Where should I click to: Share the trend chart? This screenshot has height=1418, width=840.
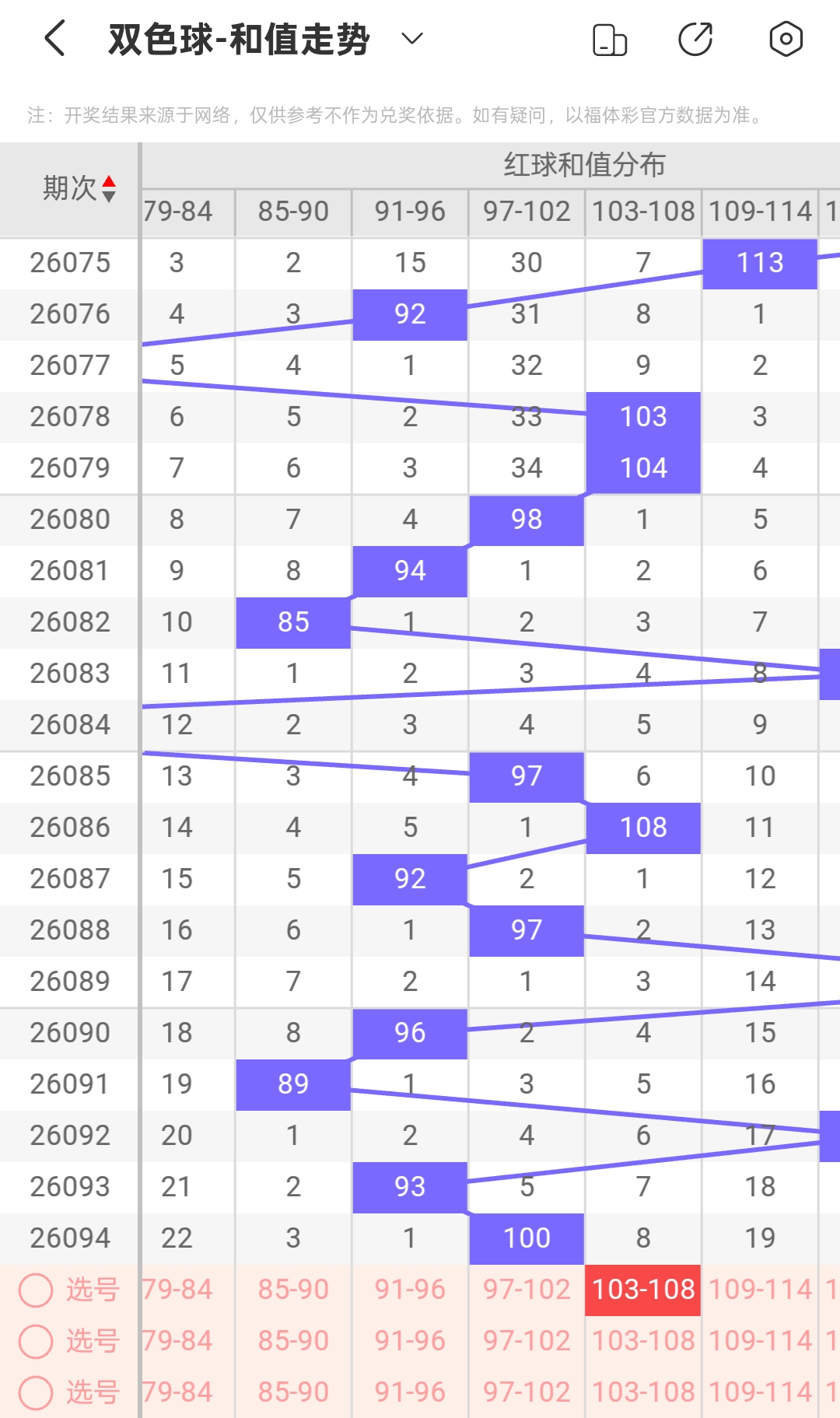[695, 40]
